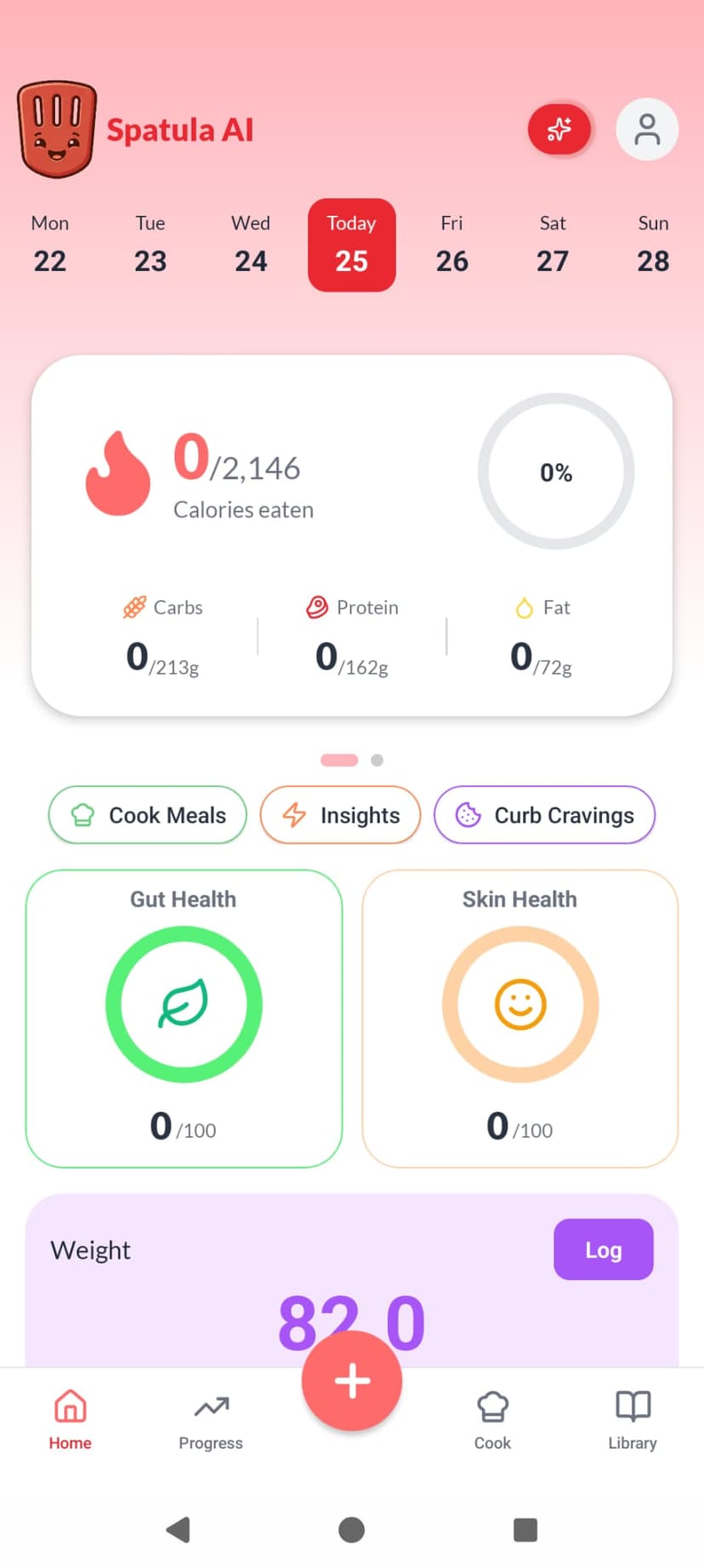Open the Gut Health leaf icon

click(x=183, y=1004)
